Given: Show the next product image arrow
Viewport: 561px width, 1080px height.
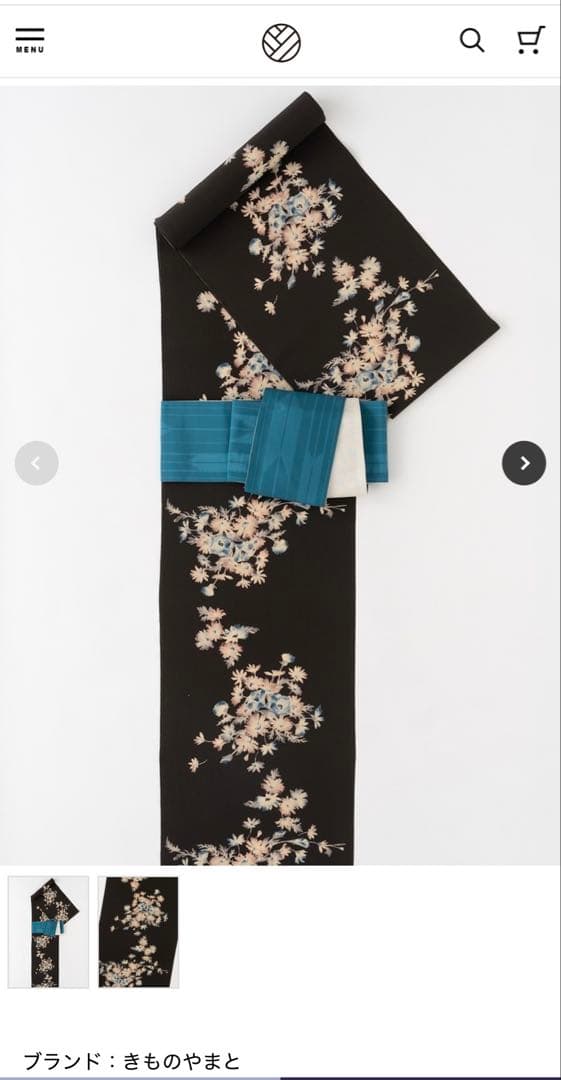Looking at the screenshot, I should [x=524, y=463].
